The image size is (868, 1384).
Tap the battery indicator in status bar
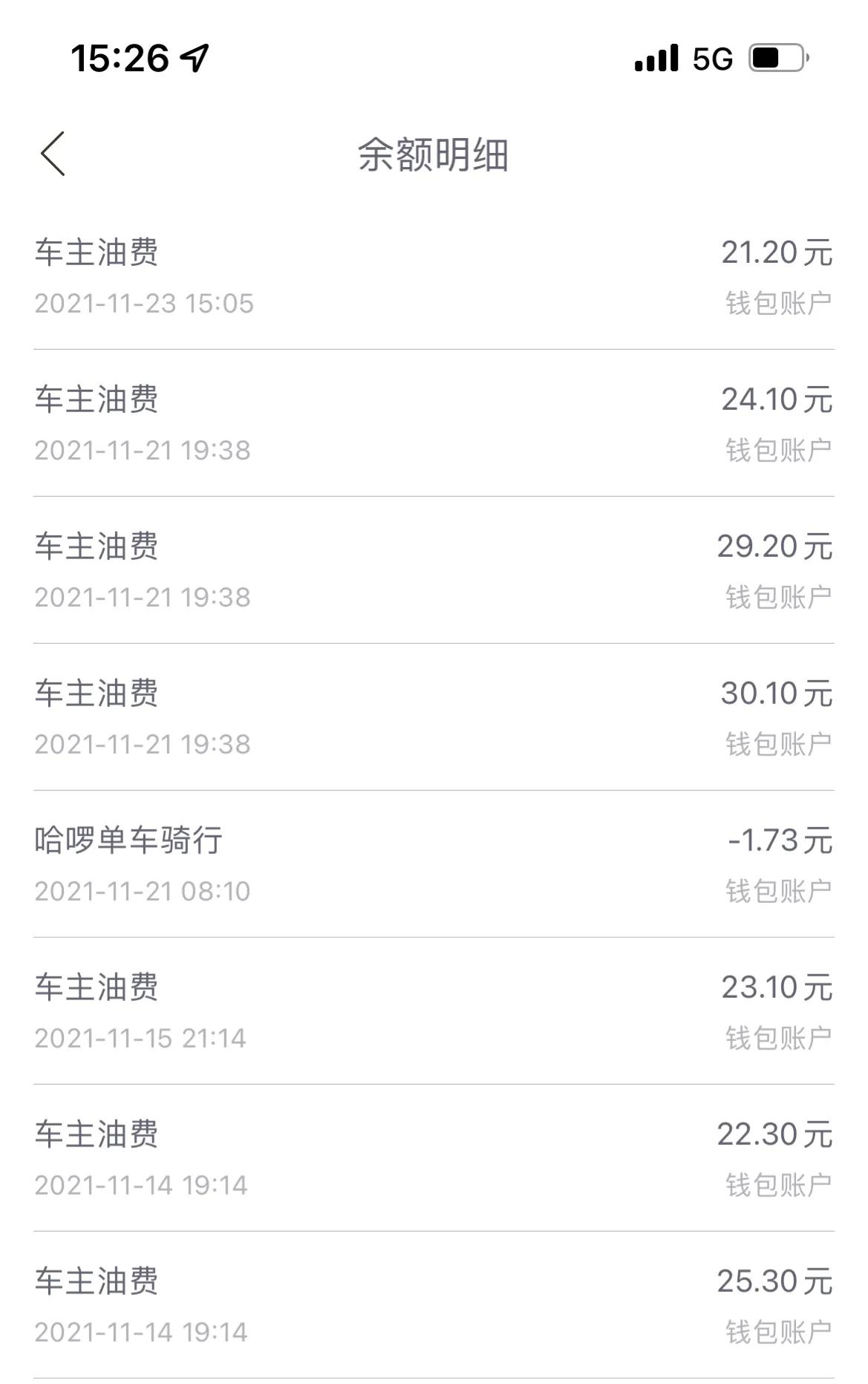click(773, 56)
